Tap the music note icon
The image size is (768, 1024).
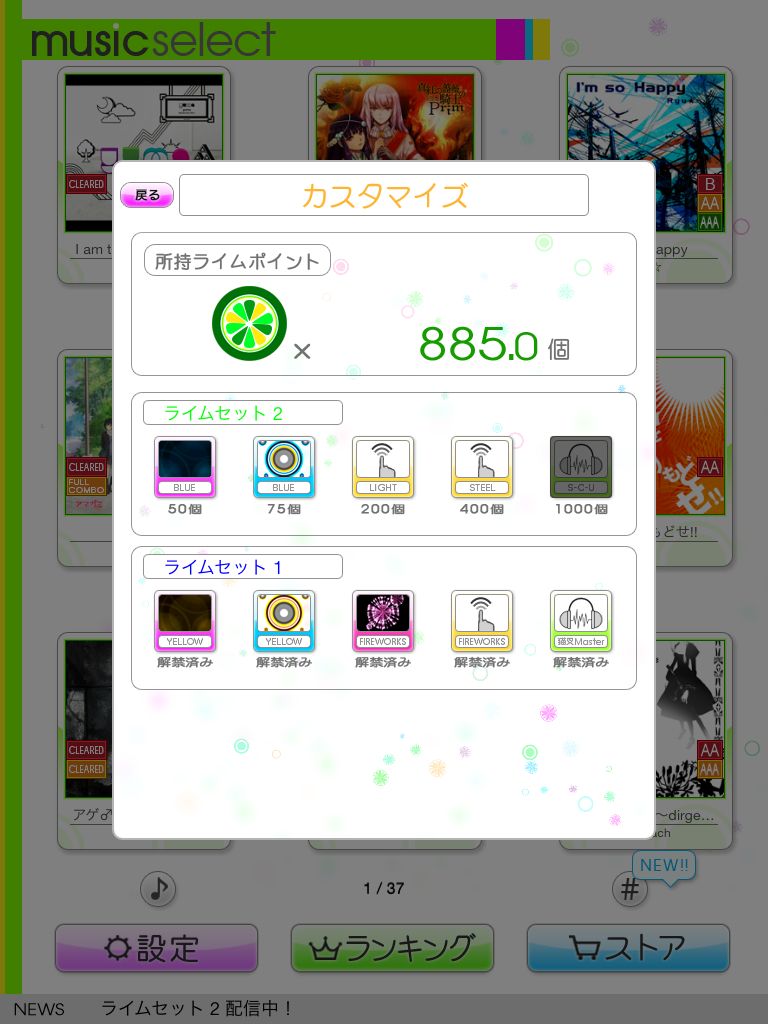tap(158, 888)
